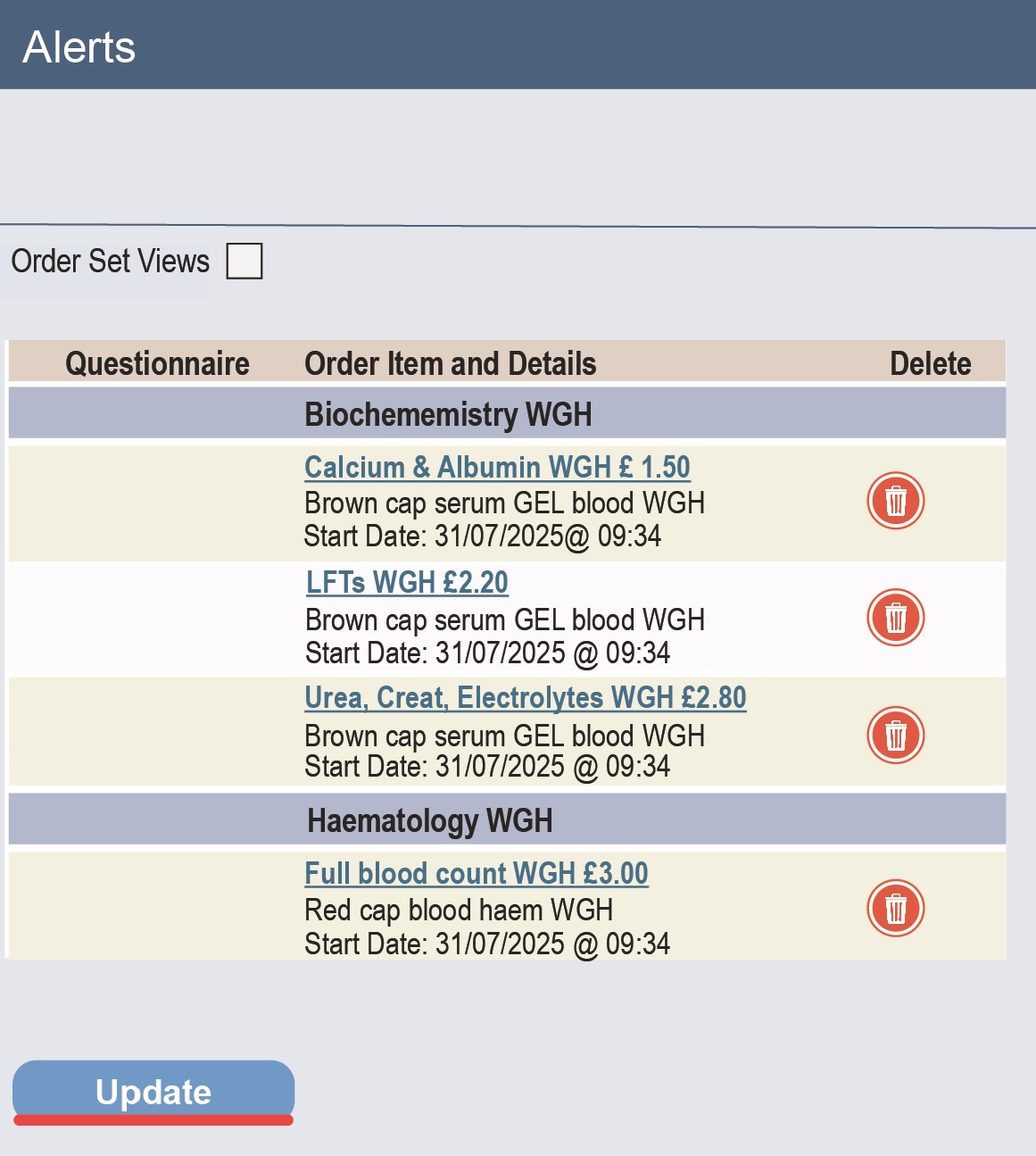Click the trash icon under Haematology WGH
1036x1156 pixels.
tap(895, 908)
